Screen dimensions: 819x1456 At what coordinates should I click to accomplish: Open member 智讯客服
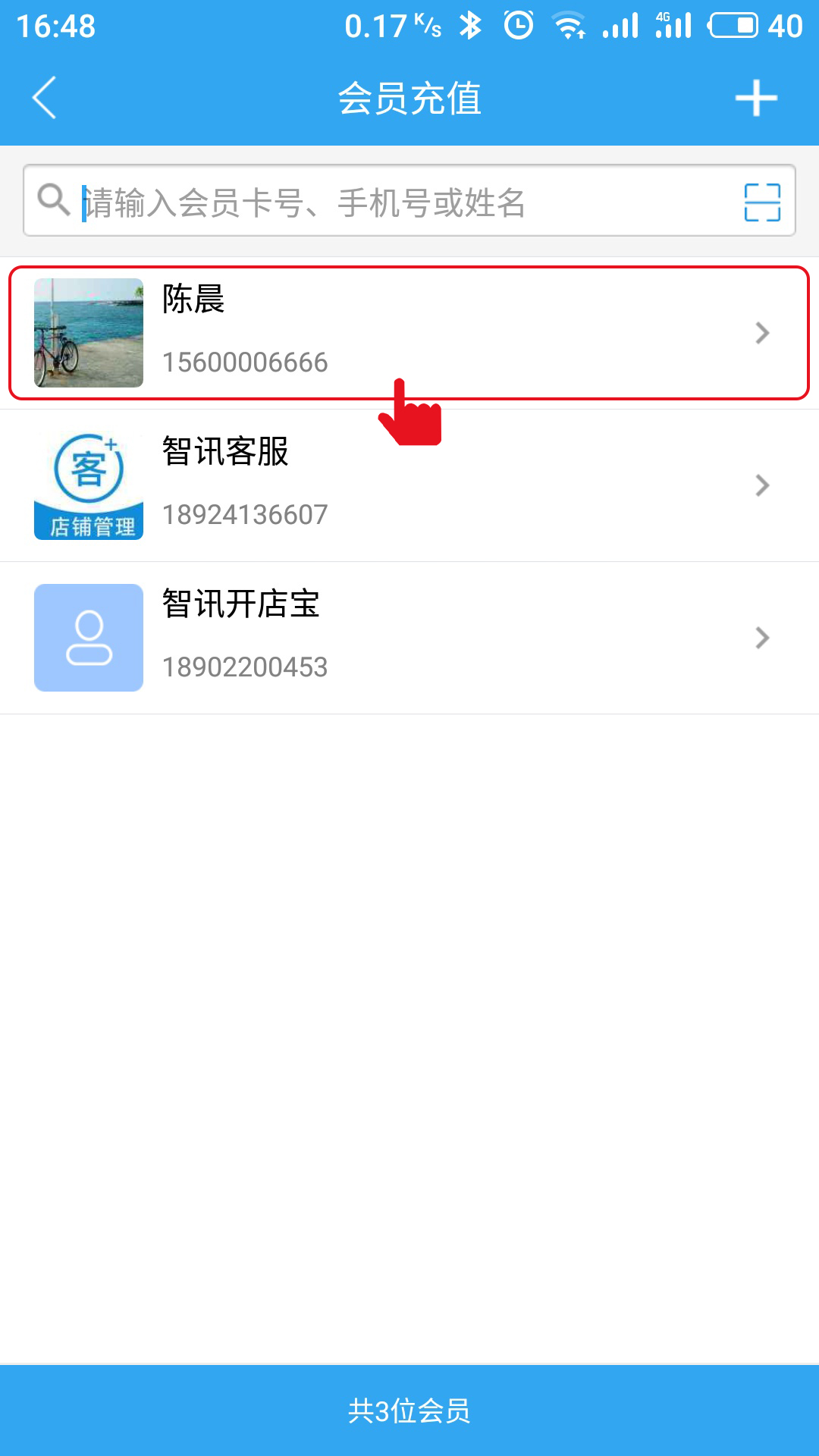(409, 485)
